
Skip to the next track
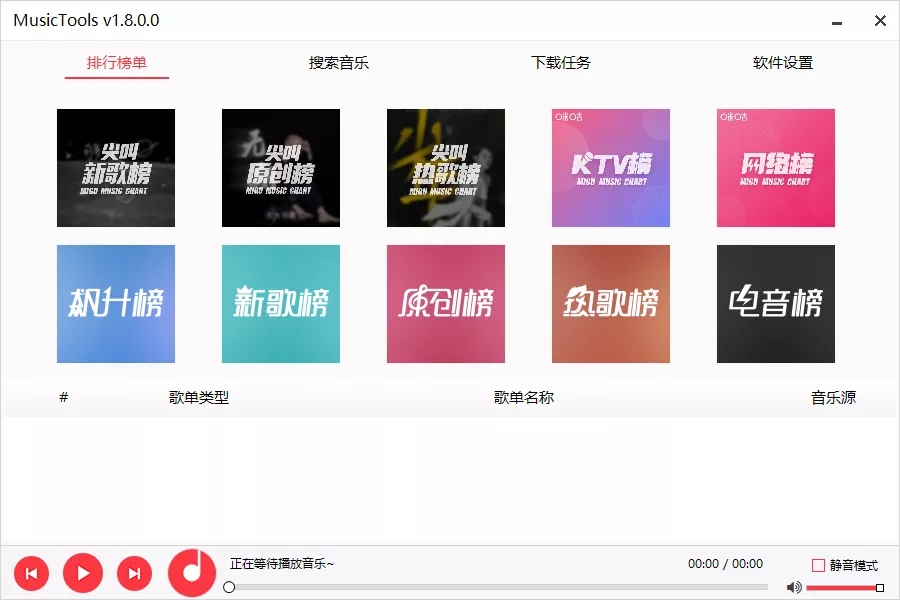click(x=135, y=573)
